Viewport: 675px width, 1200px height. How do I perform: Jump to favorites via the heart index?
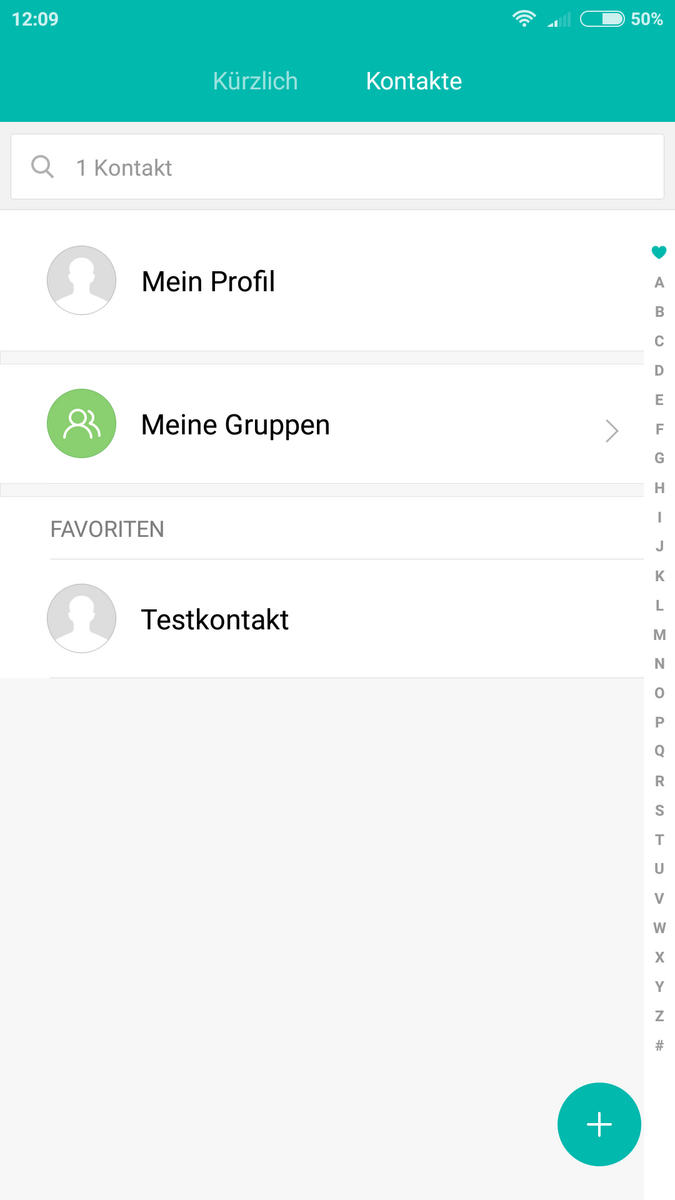pos(659,253)
